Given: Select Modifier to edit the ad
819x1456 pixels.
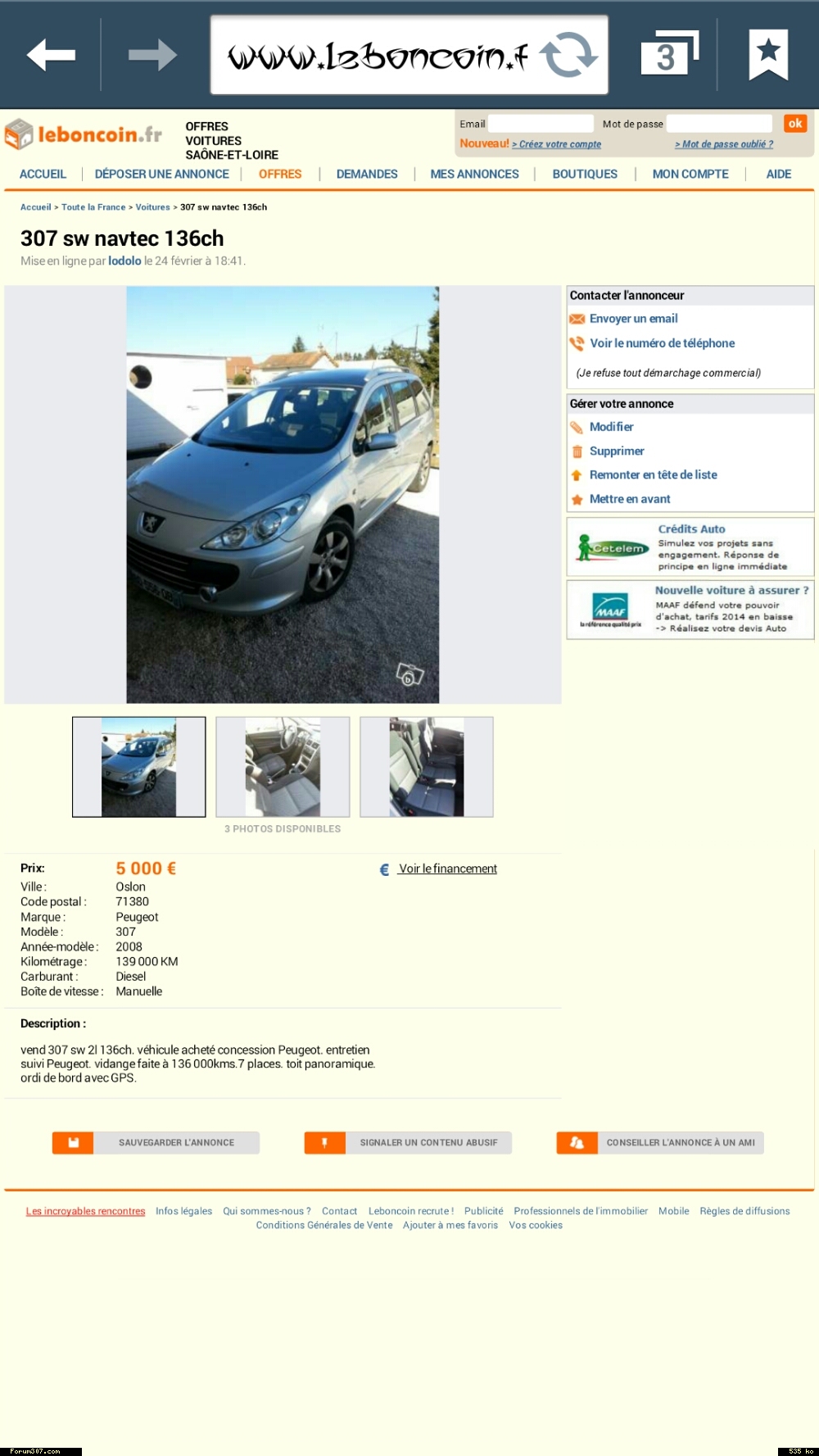Looking at the screenshot, I should (x=611, y=427).
